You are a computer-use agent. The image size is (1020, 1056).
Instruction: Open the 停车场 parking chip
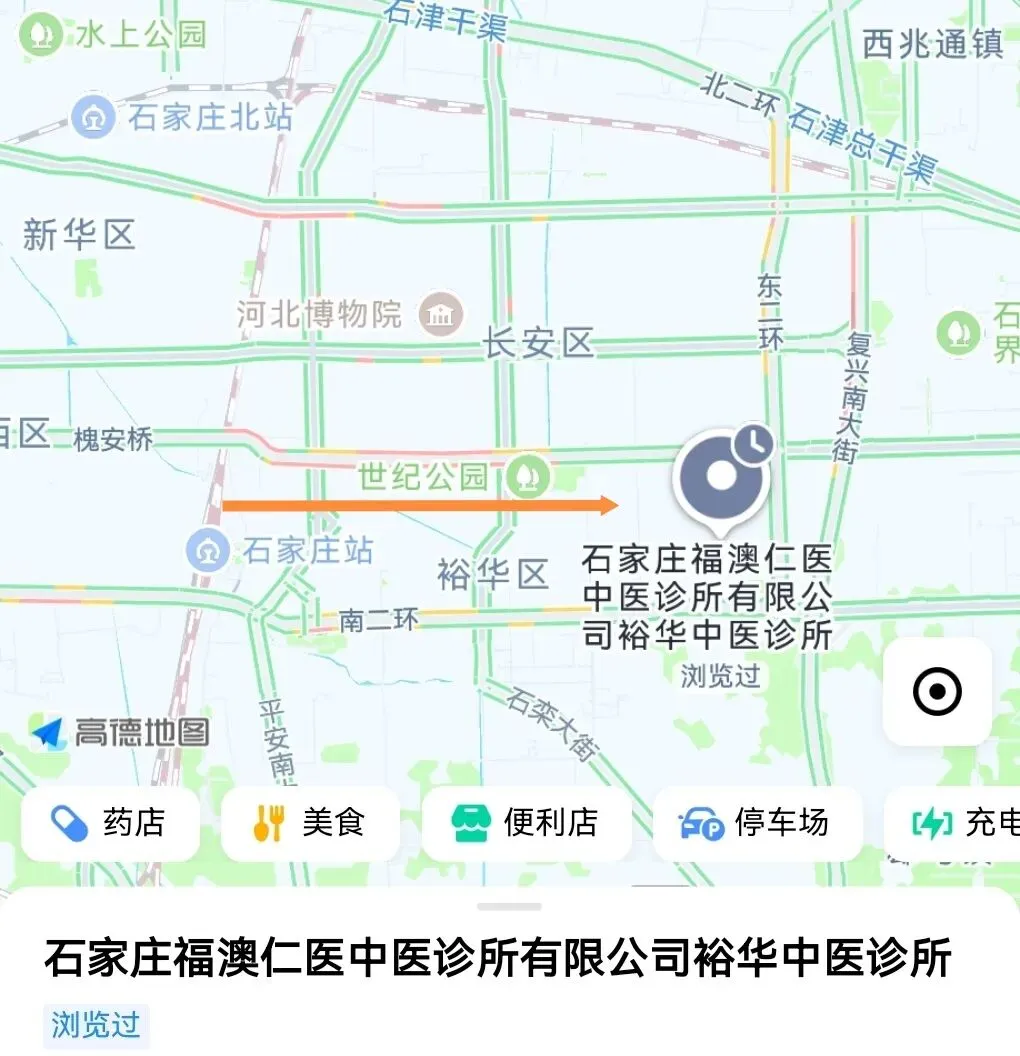(x=757, y=823)
